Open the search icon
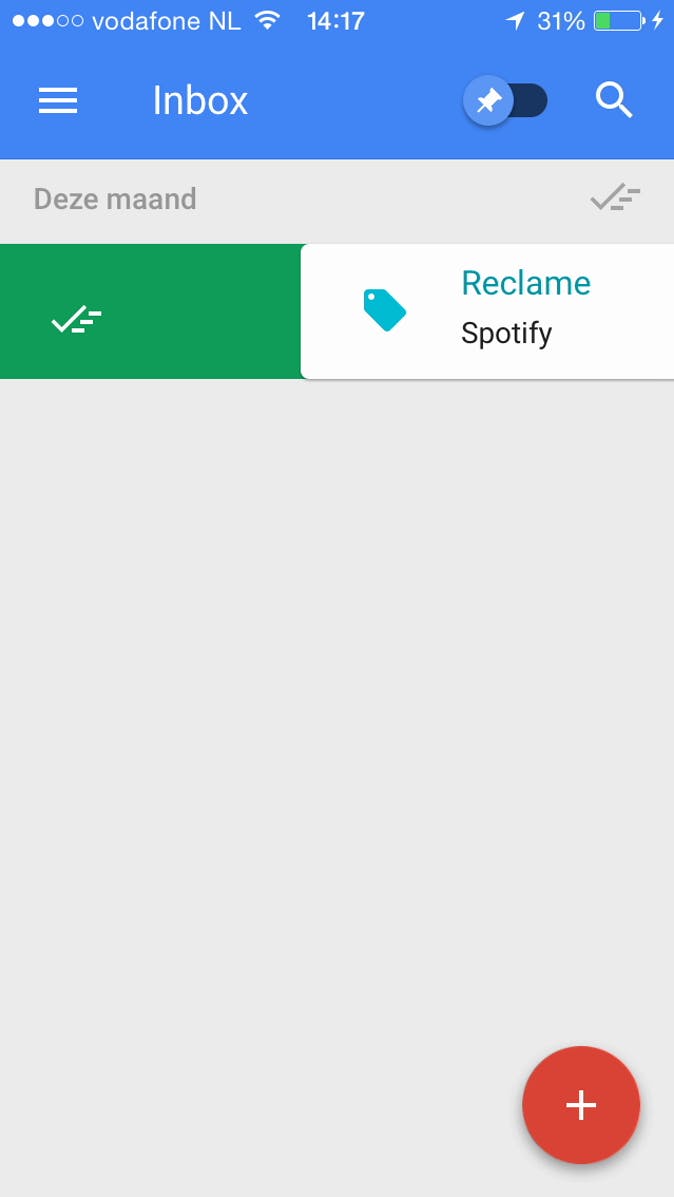Screen dimensions: 674x1197 pyautogui.click(x=613, y=101)
